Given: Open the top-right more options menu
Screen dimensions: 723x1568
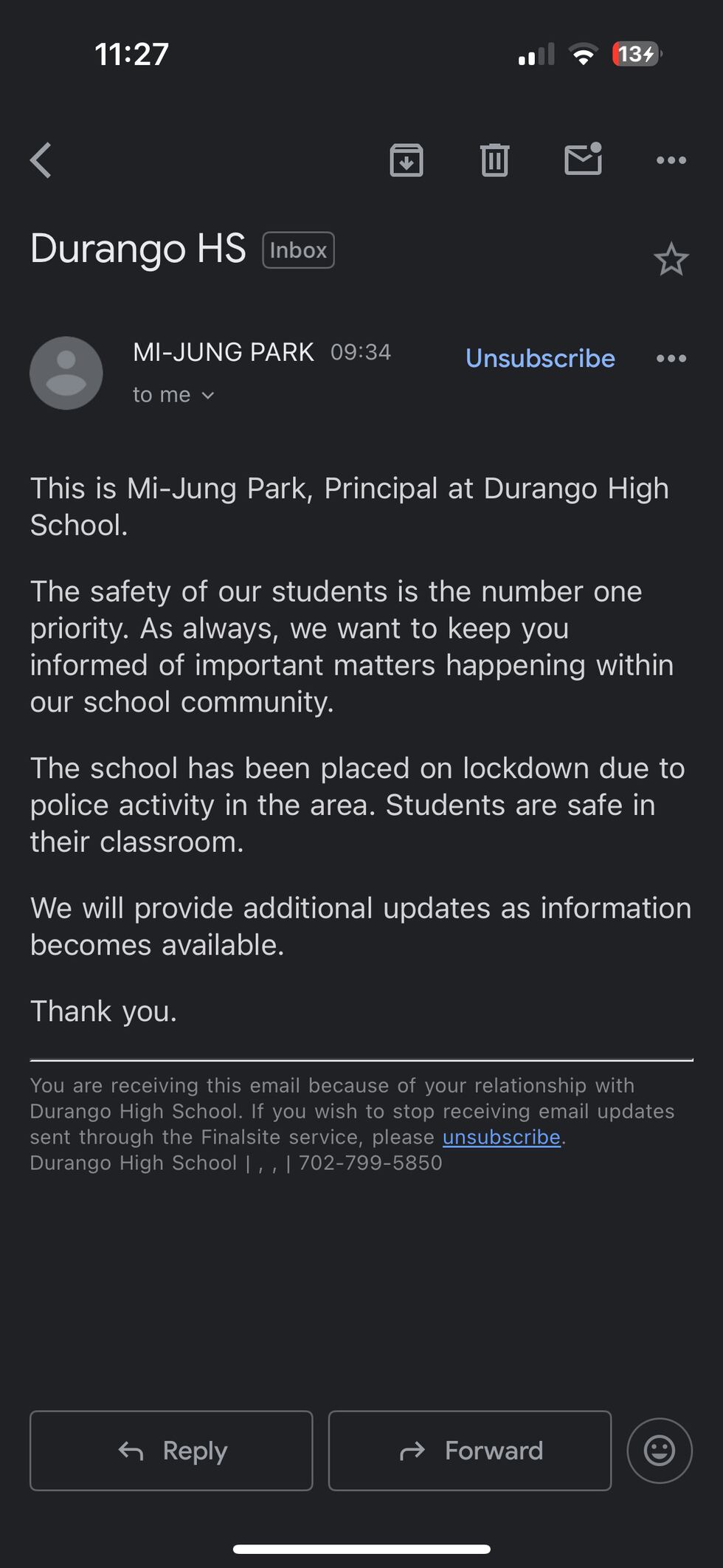Looking at the screenshot, I should point(671,160).
